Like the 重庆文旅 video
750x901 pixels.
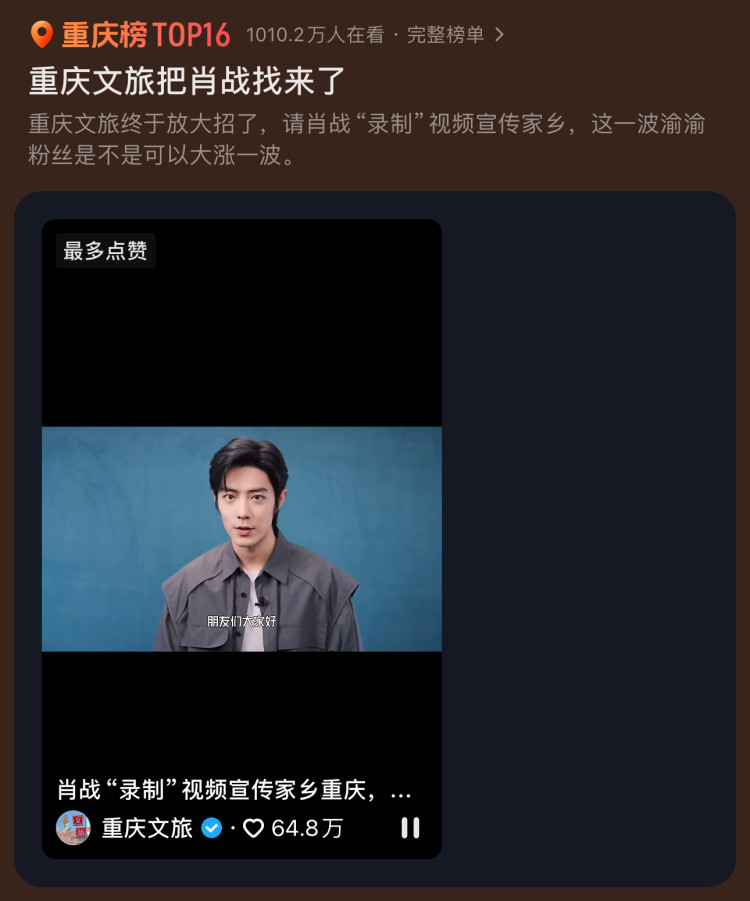click(254, 828)
